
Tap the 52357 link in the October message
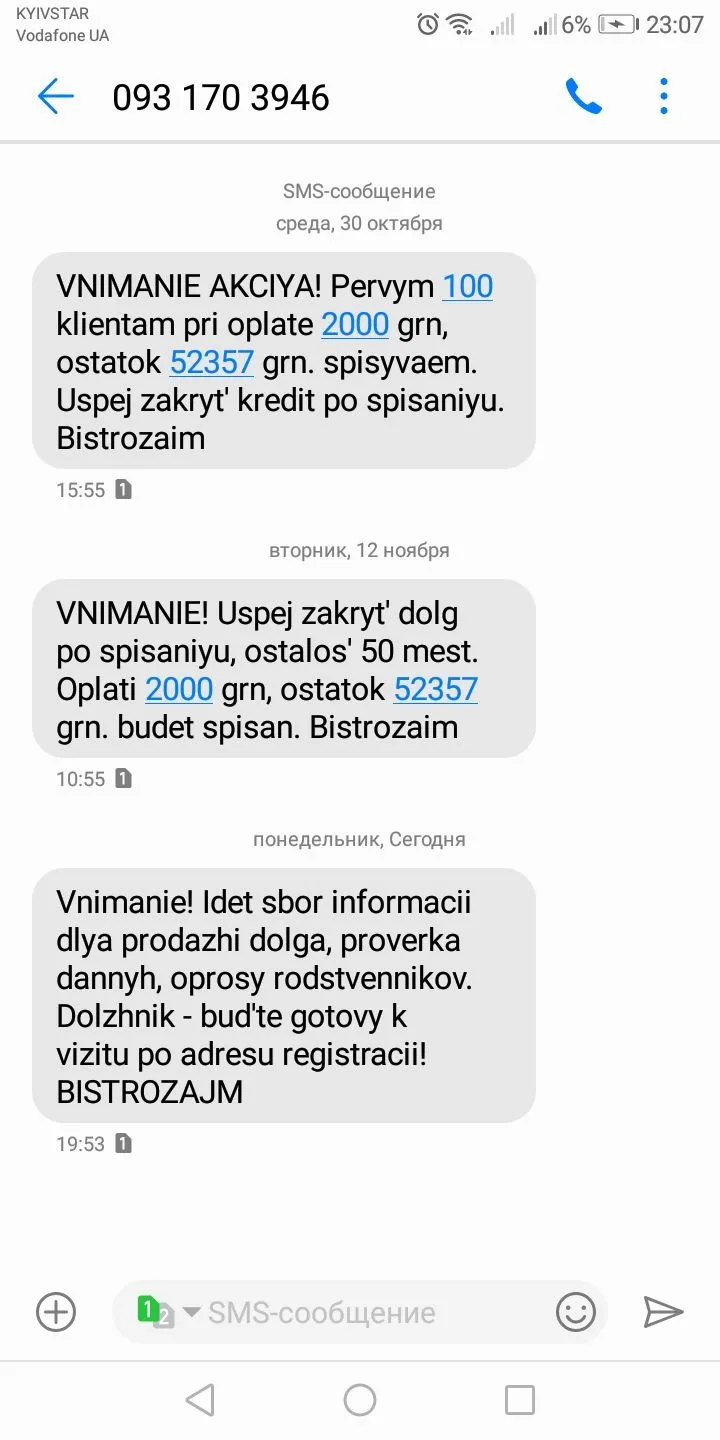(212, 362)
